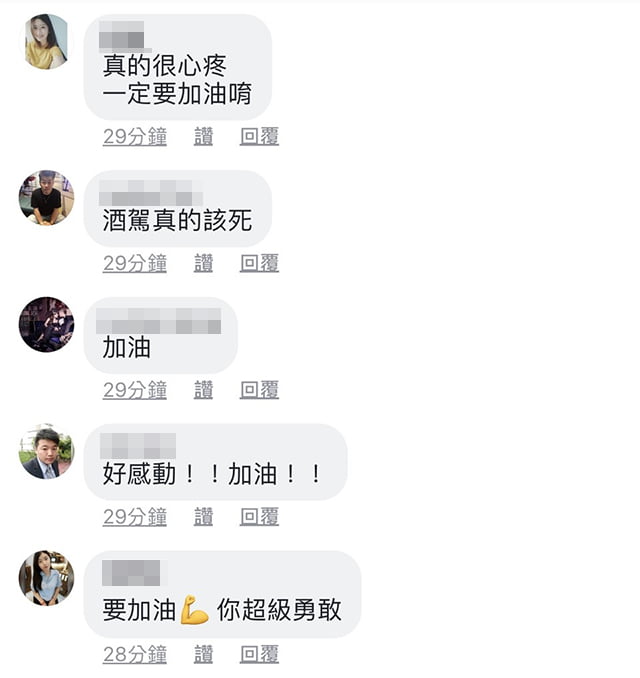This screenshot has height=678, width=640.
Task: Reply to the comment 好感動！！加油！！
Action: point(259,517)
